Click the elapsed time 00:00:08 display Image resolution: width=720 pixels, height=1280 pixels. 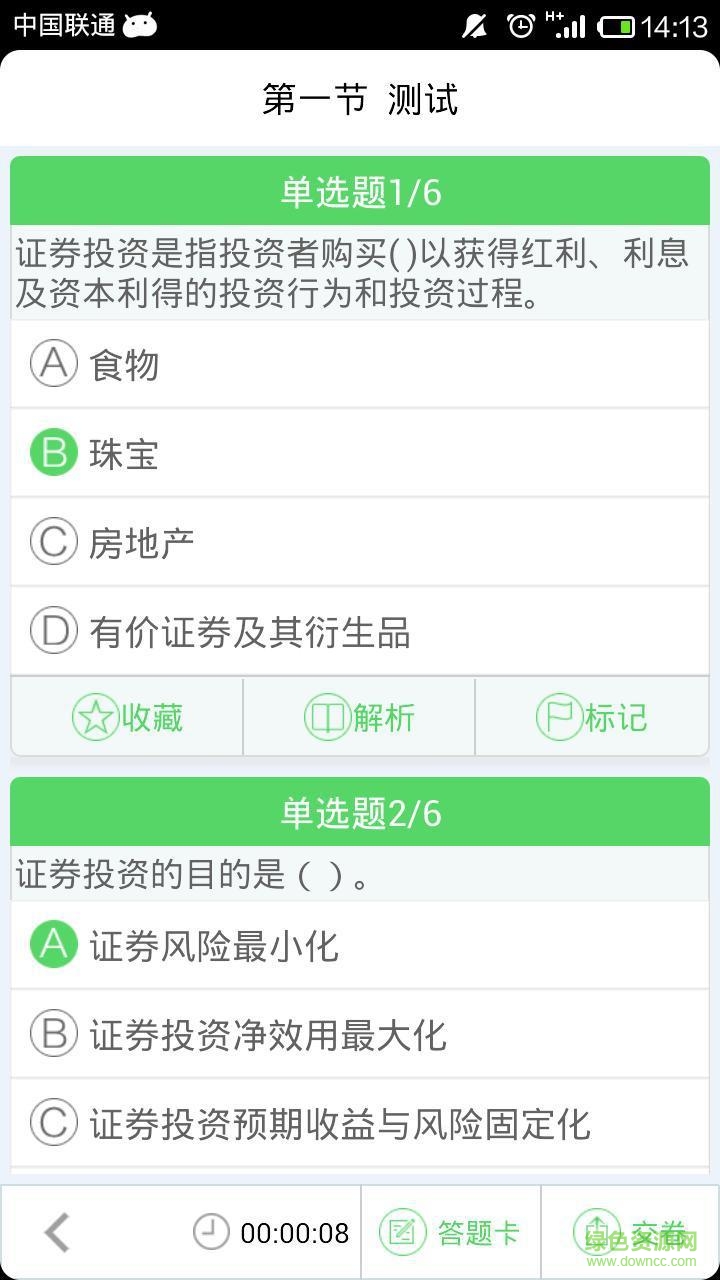click(x=294, y=1232)
